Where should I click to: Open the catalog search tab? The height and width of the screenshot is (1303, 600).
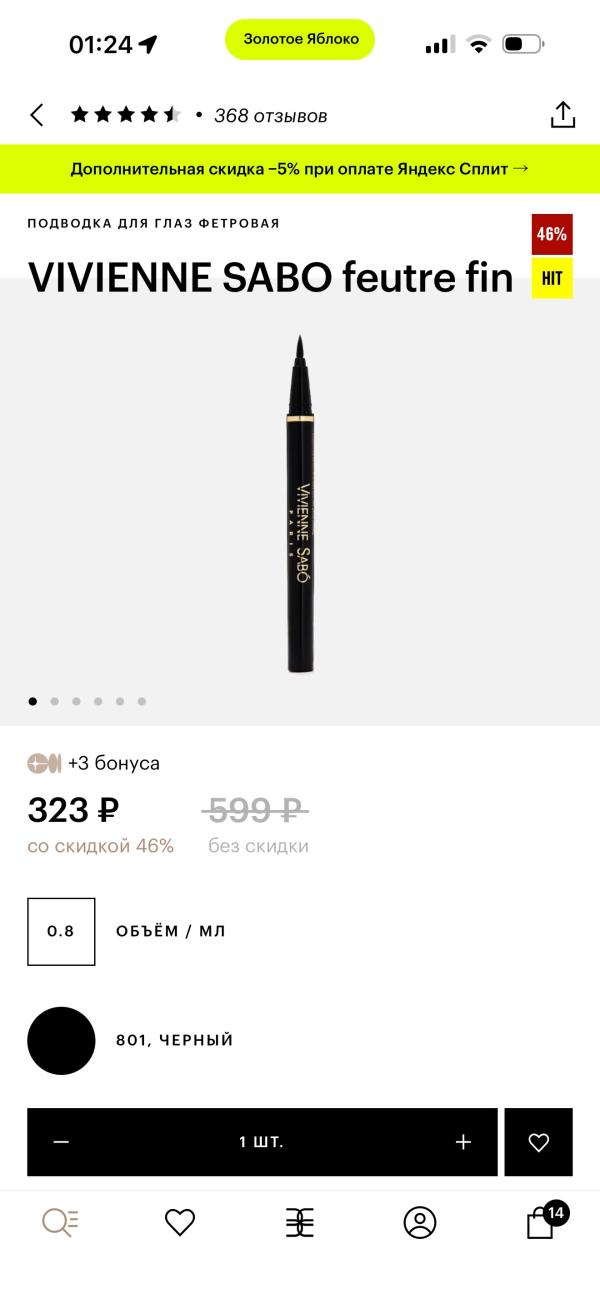point(60,1222)
